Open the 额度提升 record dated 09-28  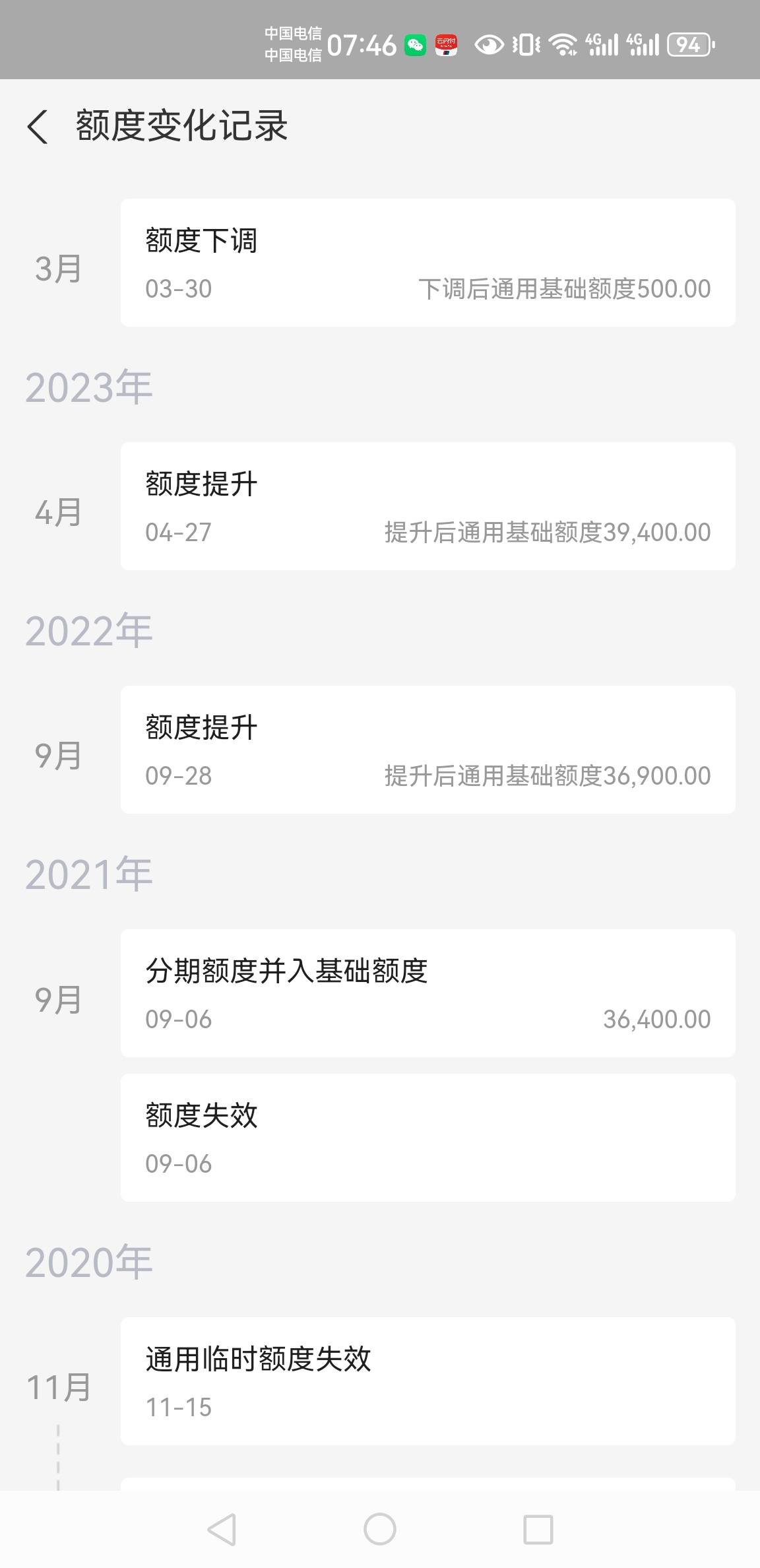[427, 750]
